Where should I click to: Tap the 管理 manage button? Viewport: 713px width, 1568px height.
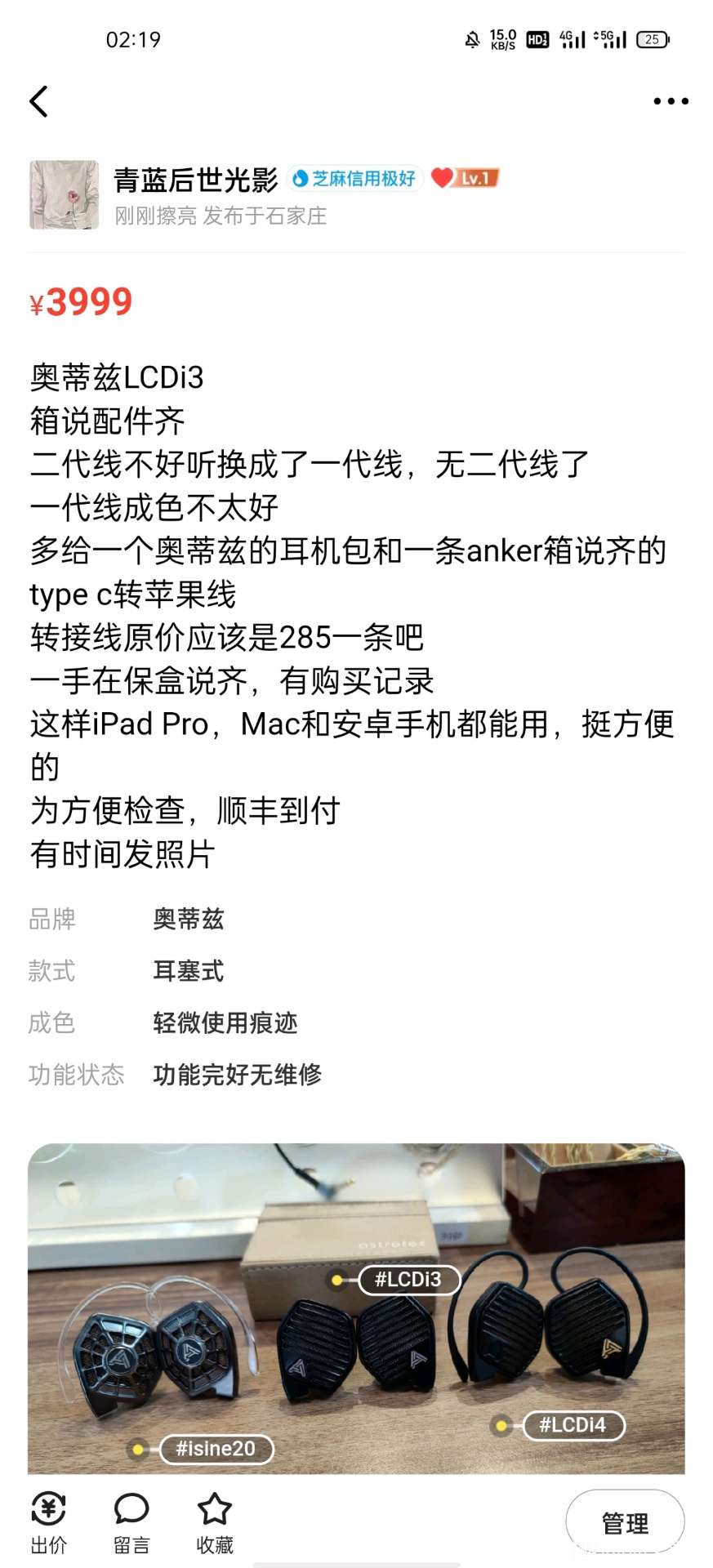pos(625,1522)
